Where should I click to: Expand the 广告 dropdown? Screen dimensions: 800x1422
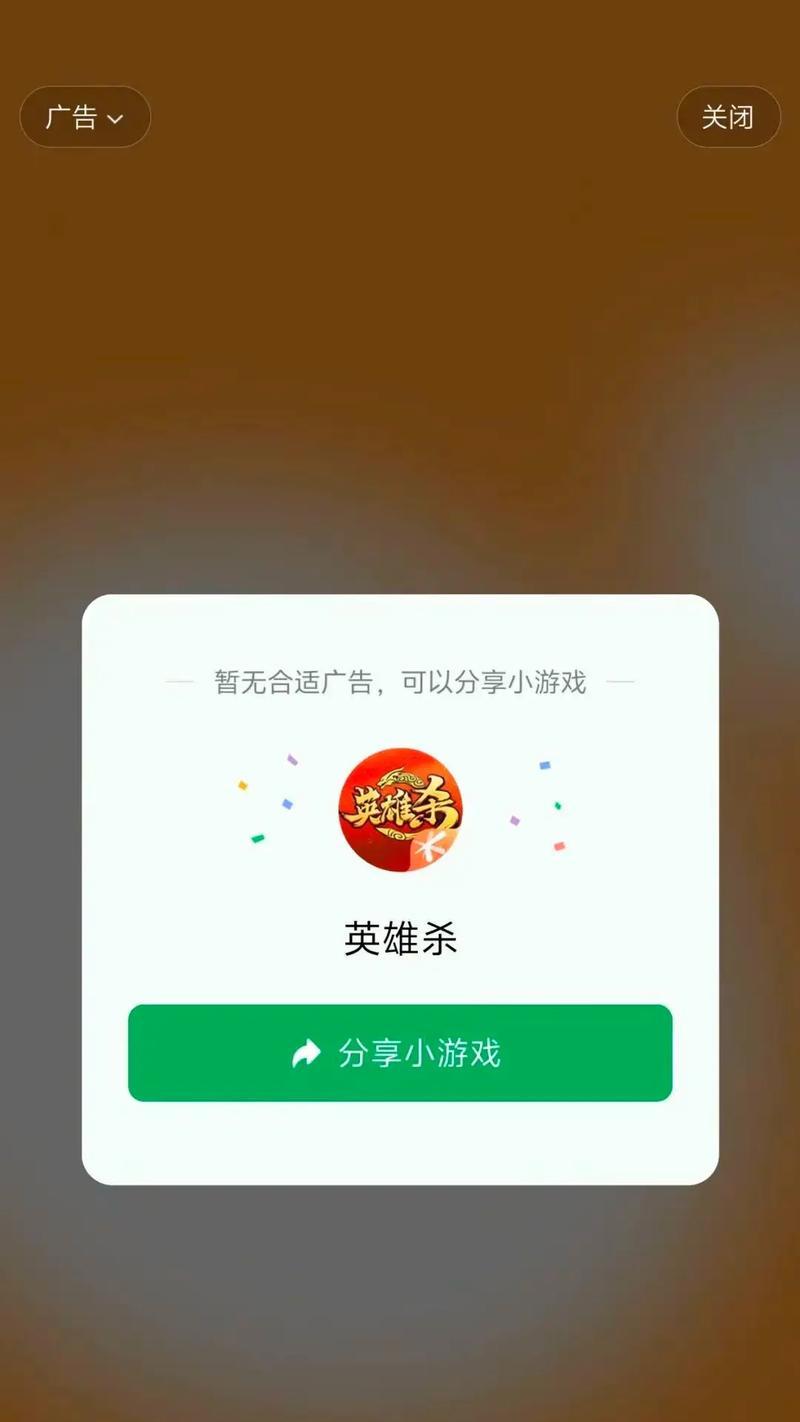[x=85, y=117]
